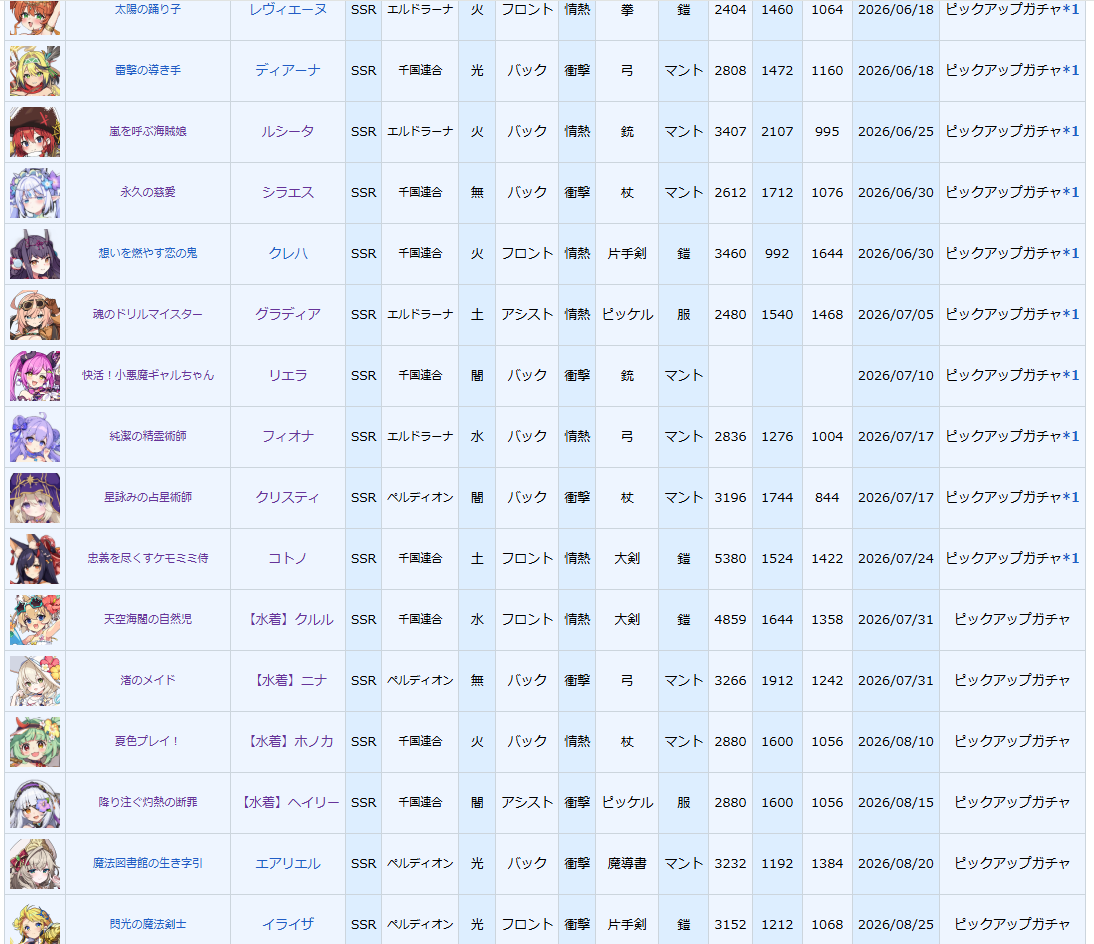This screenshot has width=1094, height=944.
Task: Open the リエラ character link
Action: pyautogui.click(x=288, y=375)
